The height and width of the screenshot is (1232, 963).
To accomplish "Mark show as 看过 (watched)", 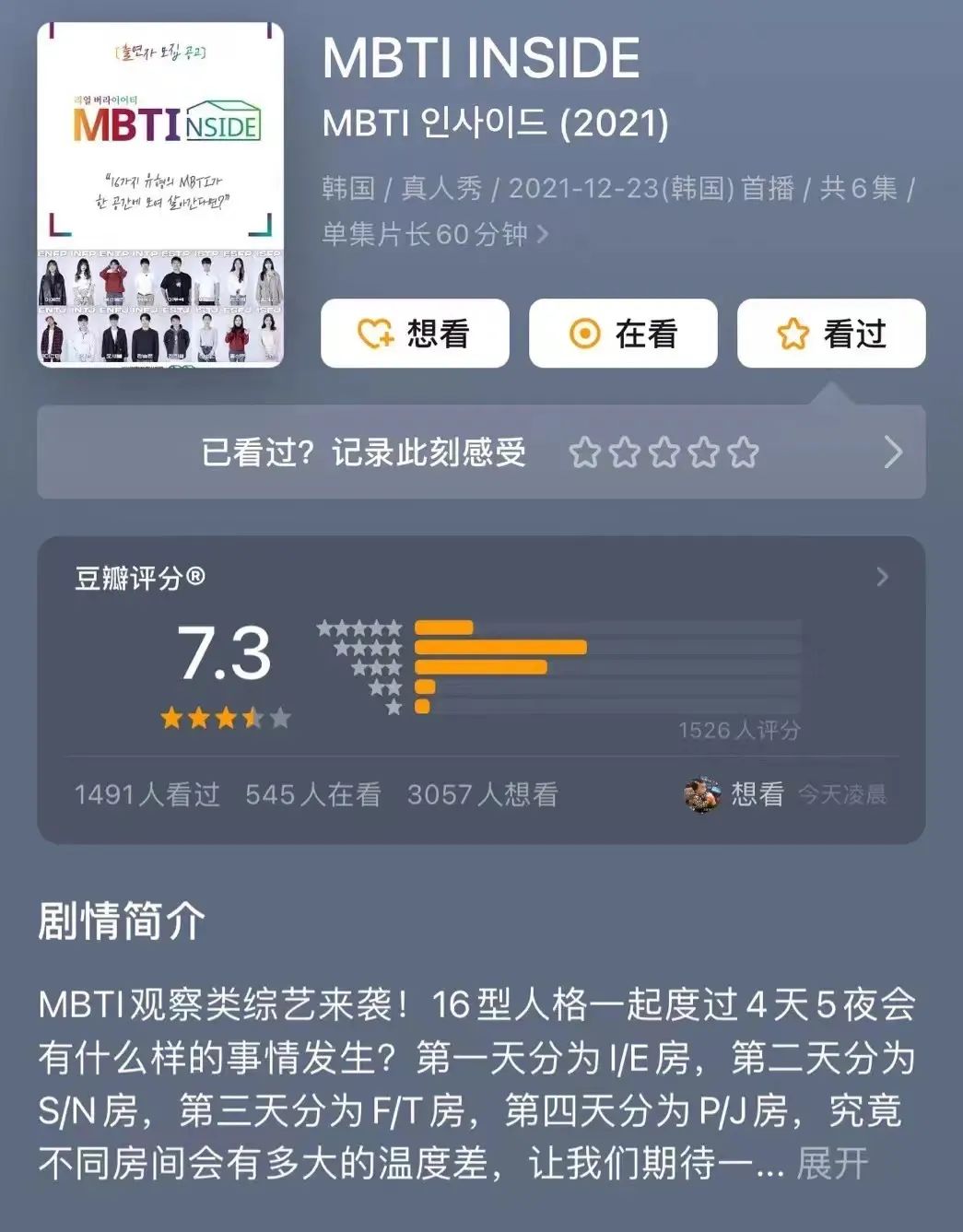I will [x=831, y=334].
